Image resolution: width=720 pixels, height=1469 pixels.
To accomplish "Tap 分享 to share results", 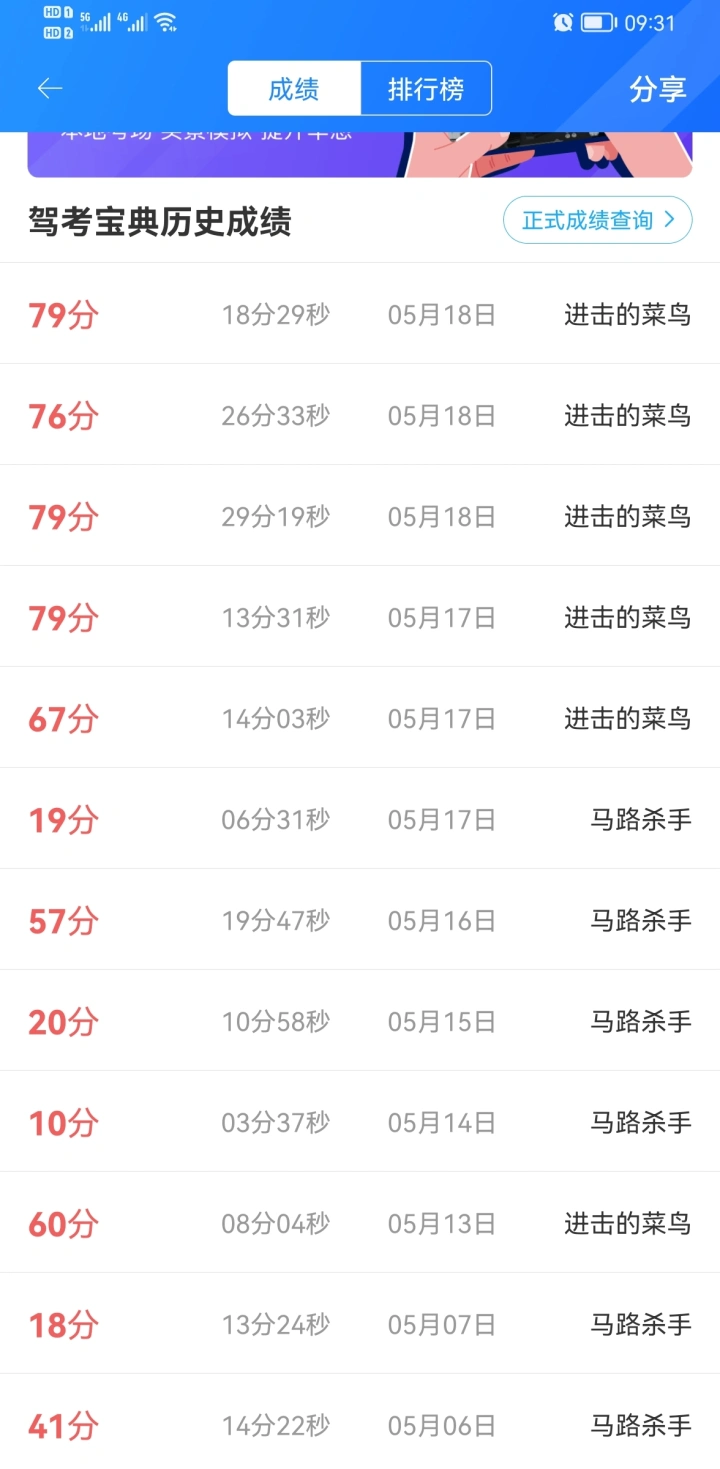I will (658, 89).
